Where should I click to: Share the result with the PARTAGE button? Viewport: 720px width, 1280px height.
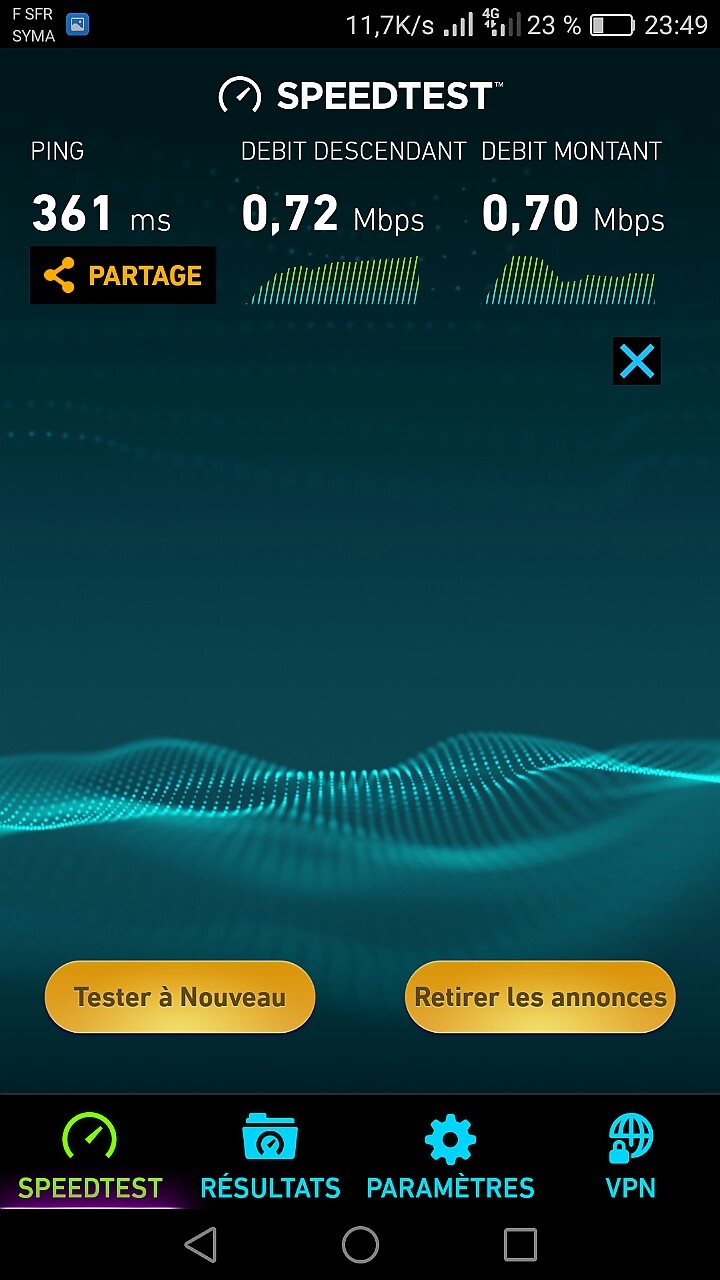[x=123, y=275]
